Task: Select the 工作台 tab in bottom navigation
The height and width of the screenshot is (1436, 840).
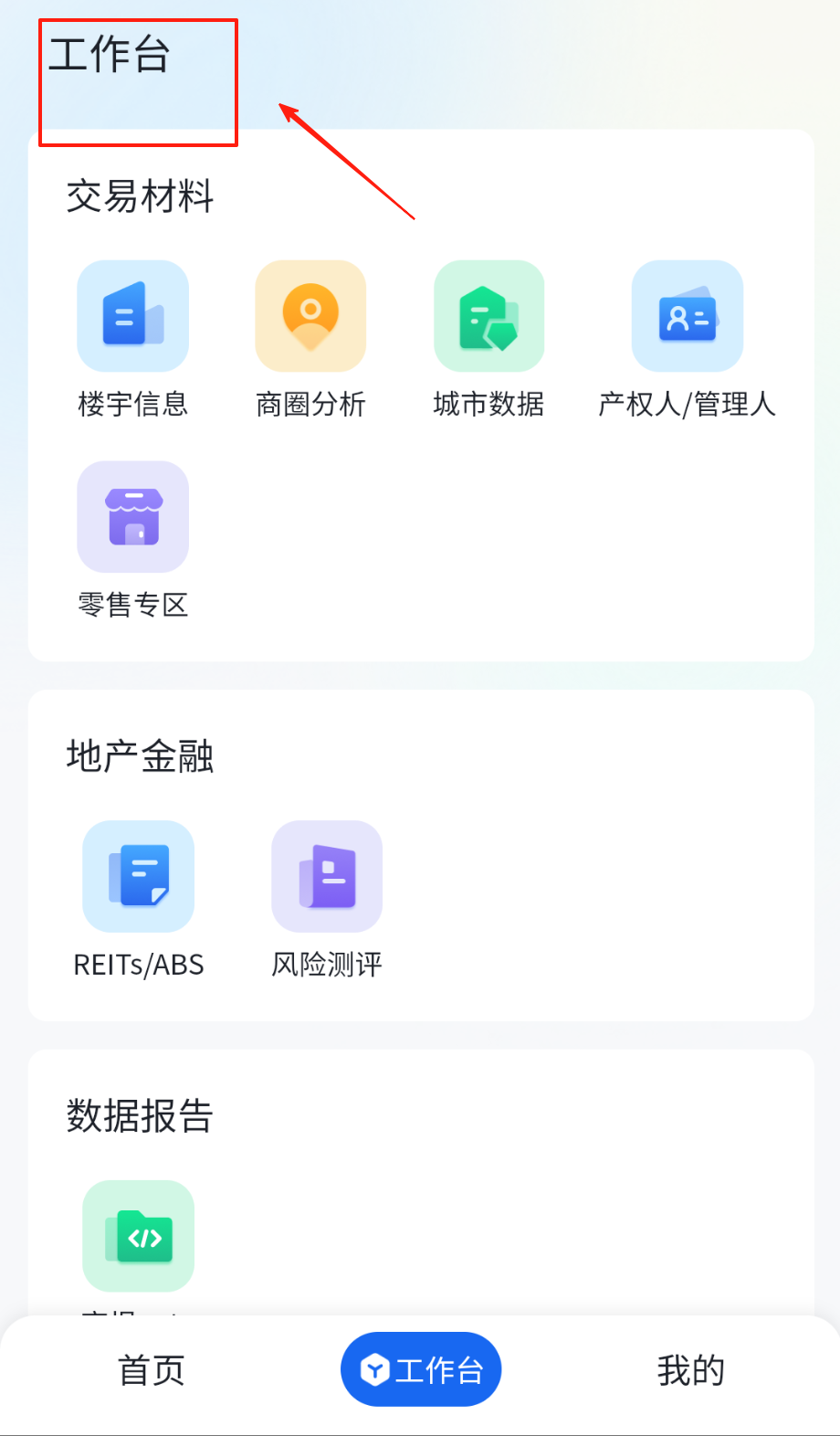Action: pyautogui.click(x=421, y=1370)
